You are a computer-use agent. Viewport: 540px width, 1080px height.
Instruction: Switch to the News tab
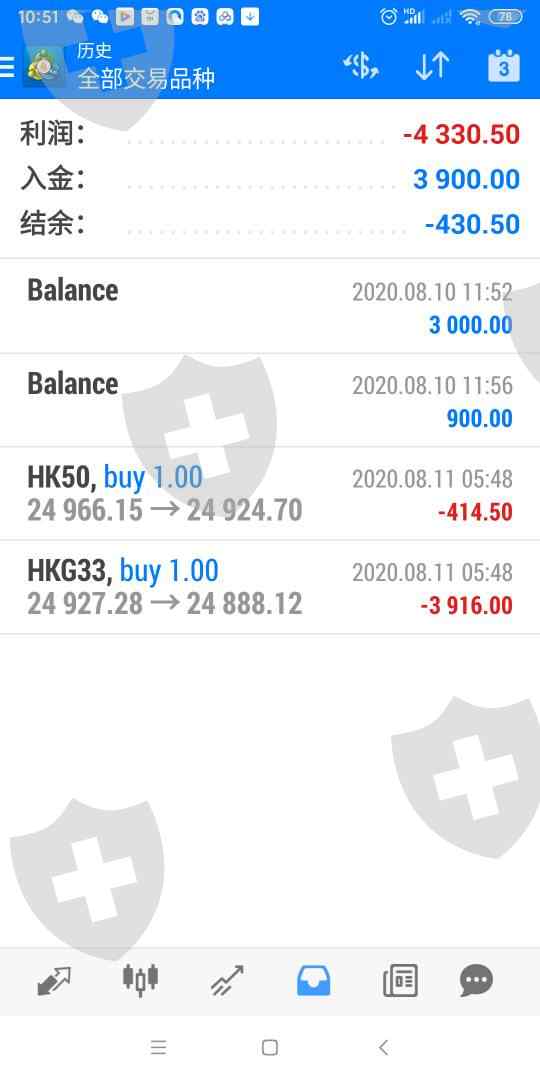(400, 980)
